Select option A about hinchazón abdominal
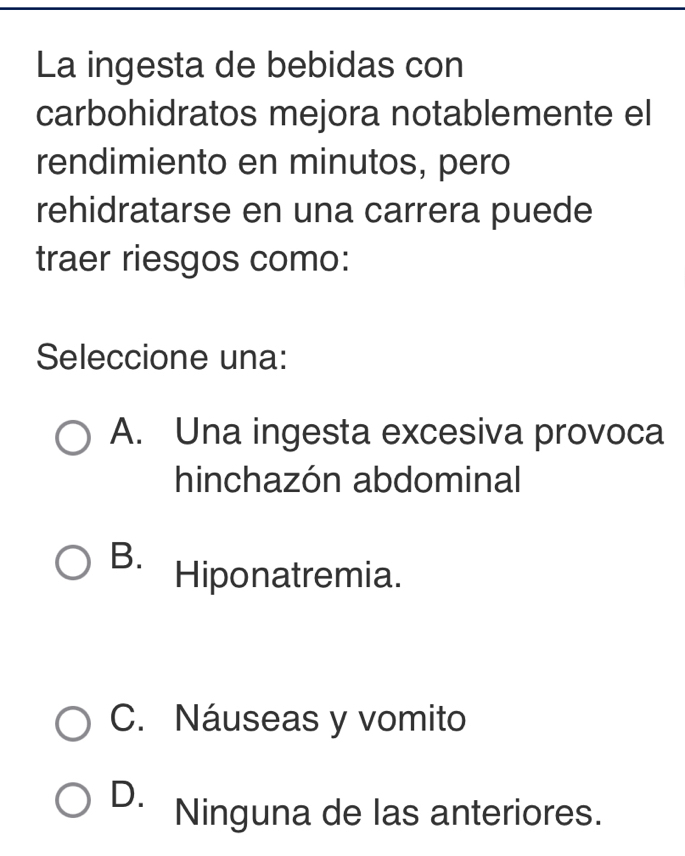The width and height of the screenshot is (685, 856). coord(71,438)
